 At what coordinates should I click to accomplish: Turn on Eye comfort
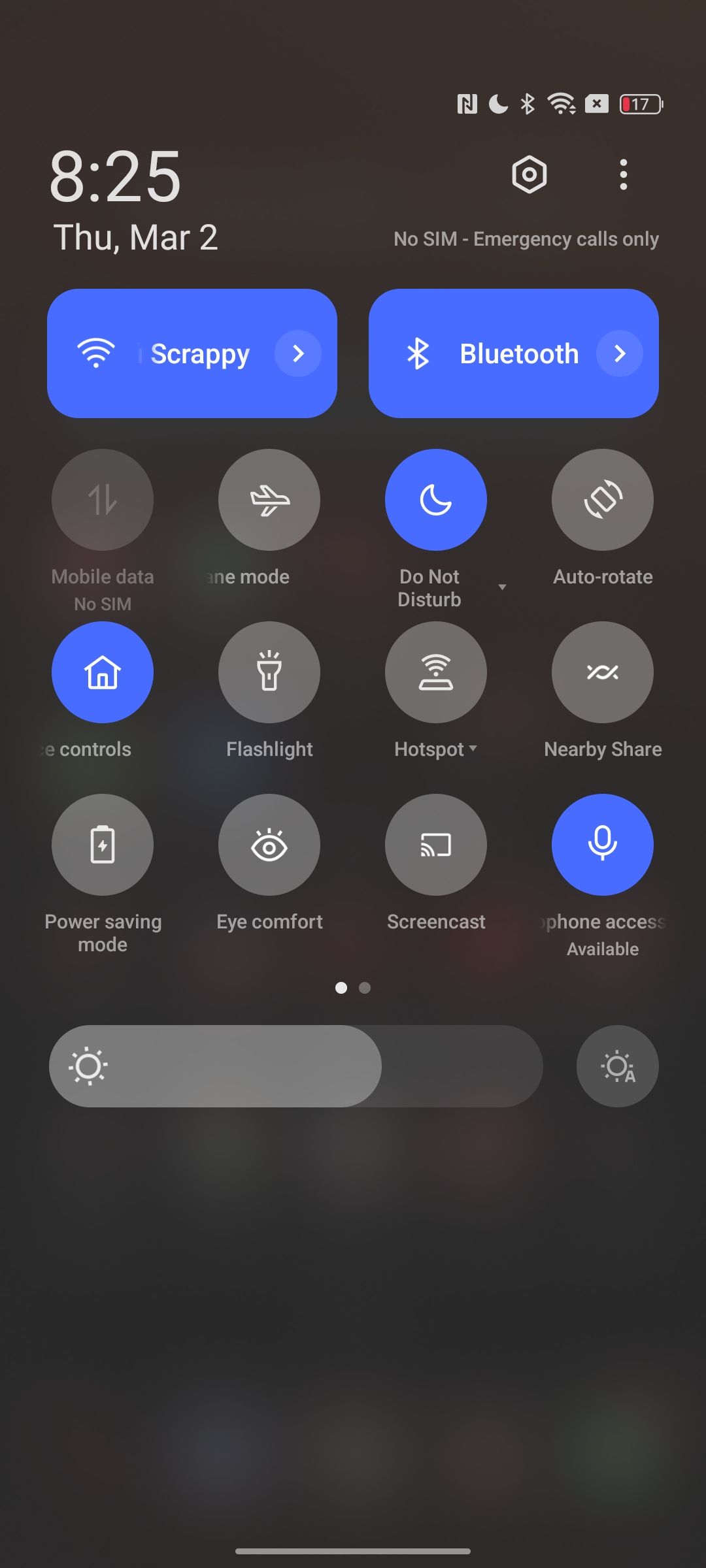[x=269, y=845]
